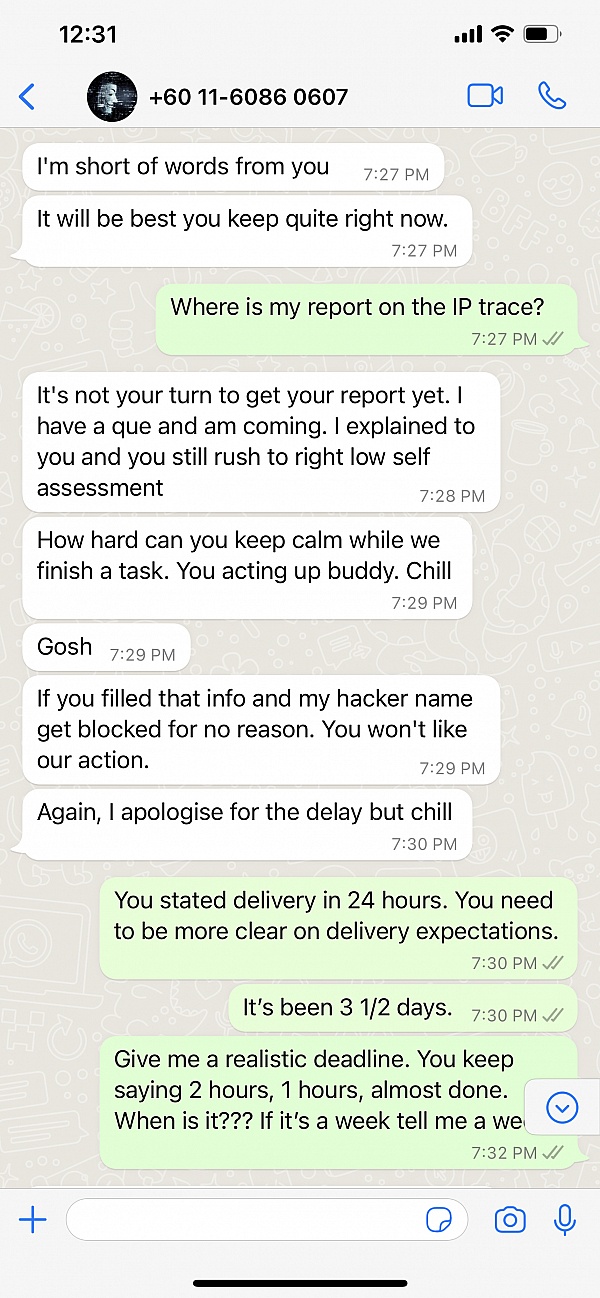Image resolution: width=600 pixels, height=1298 pixels.
Task: Start a voice call with this contact
Action: click(x=552, y=96)
